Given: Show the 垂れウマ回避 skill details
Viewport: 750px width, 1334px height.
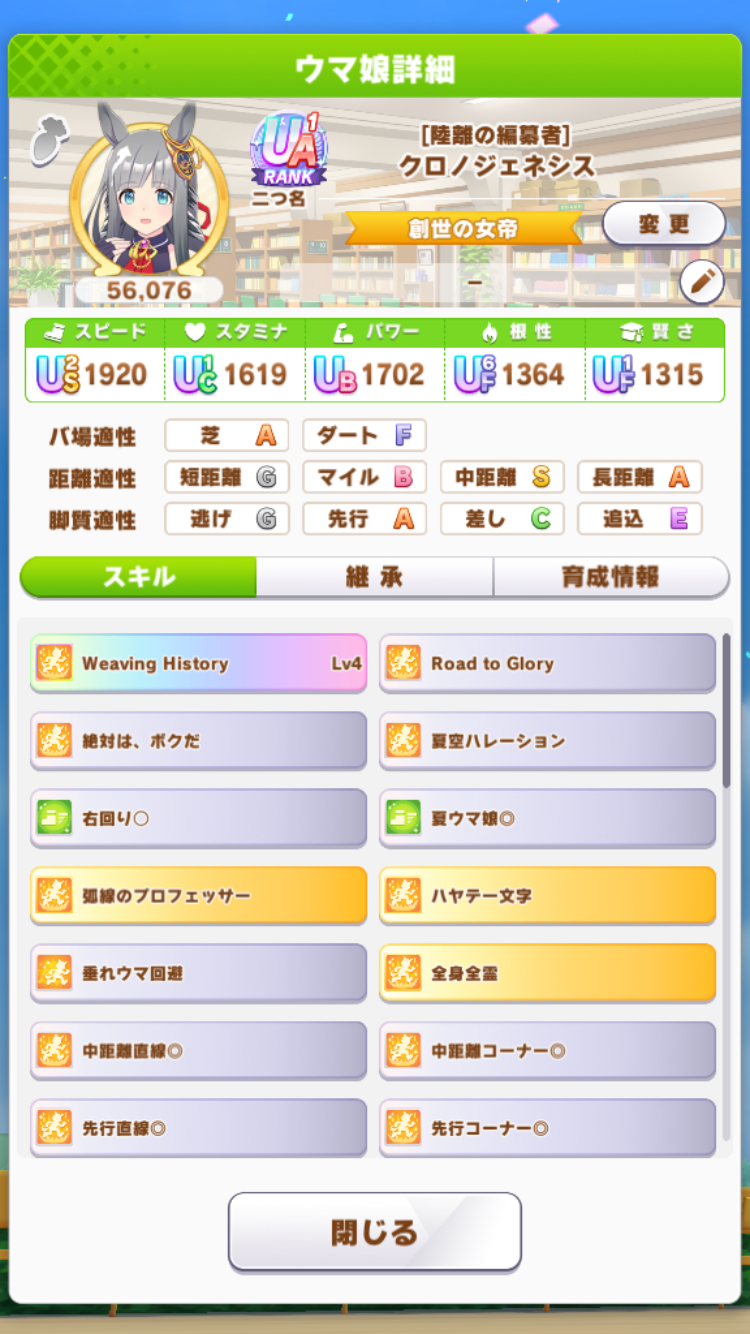Looking at the screenshot, I should (198, 972).
